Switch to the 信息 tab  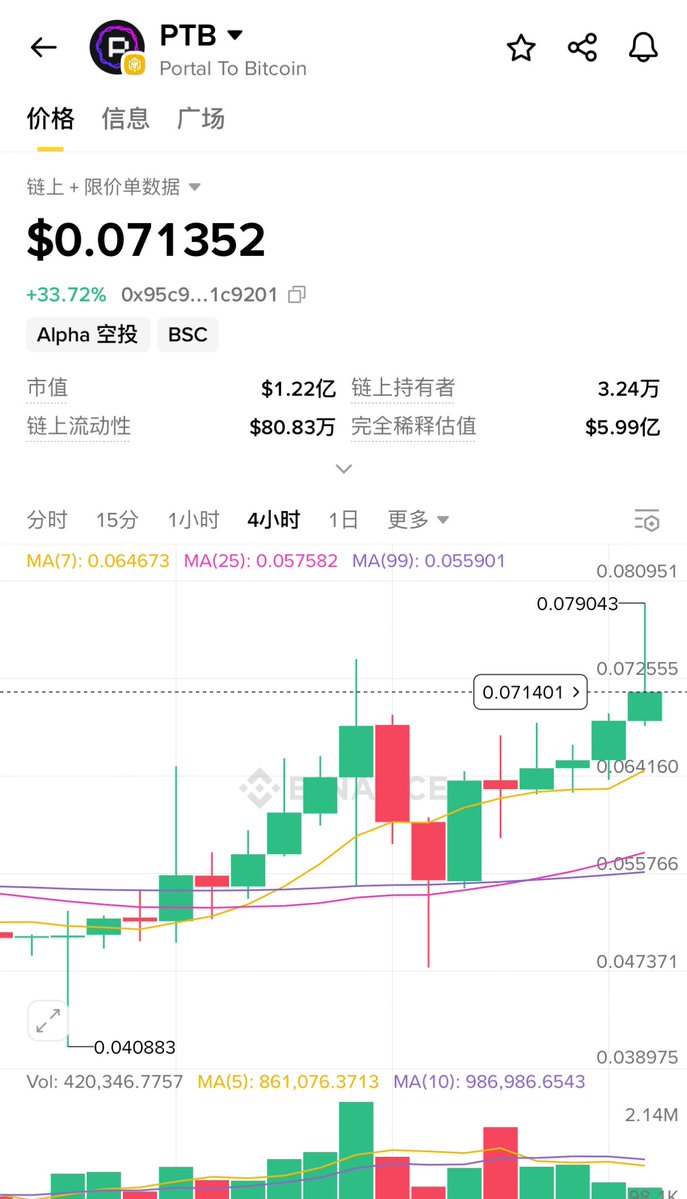[125, 118]
